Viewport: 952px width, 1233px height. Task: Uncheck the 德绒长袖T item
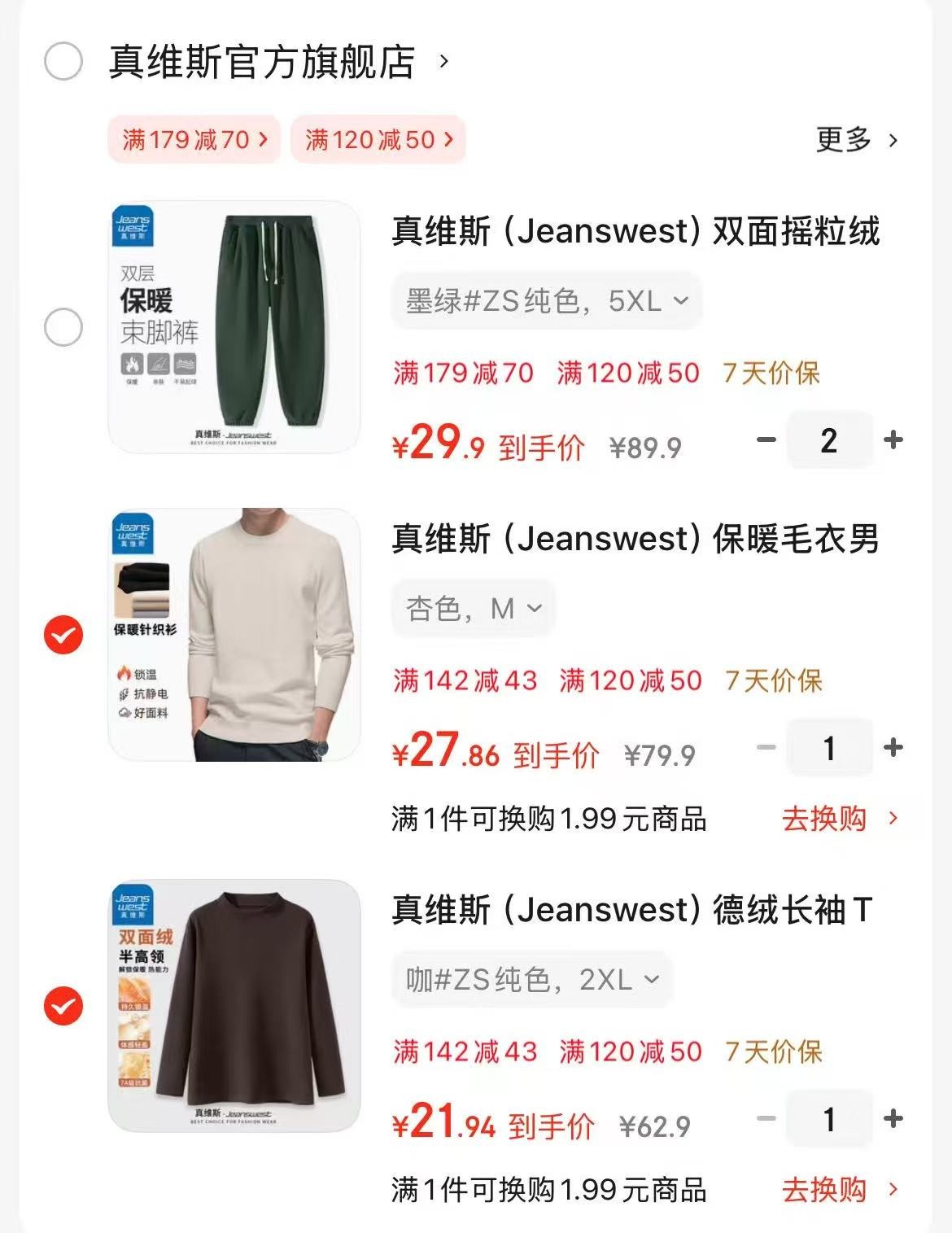click(63, 1006)
